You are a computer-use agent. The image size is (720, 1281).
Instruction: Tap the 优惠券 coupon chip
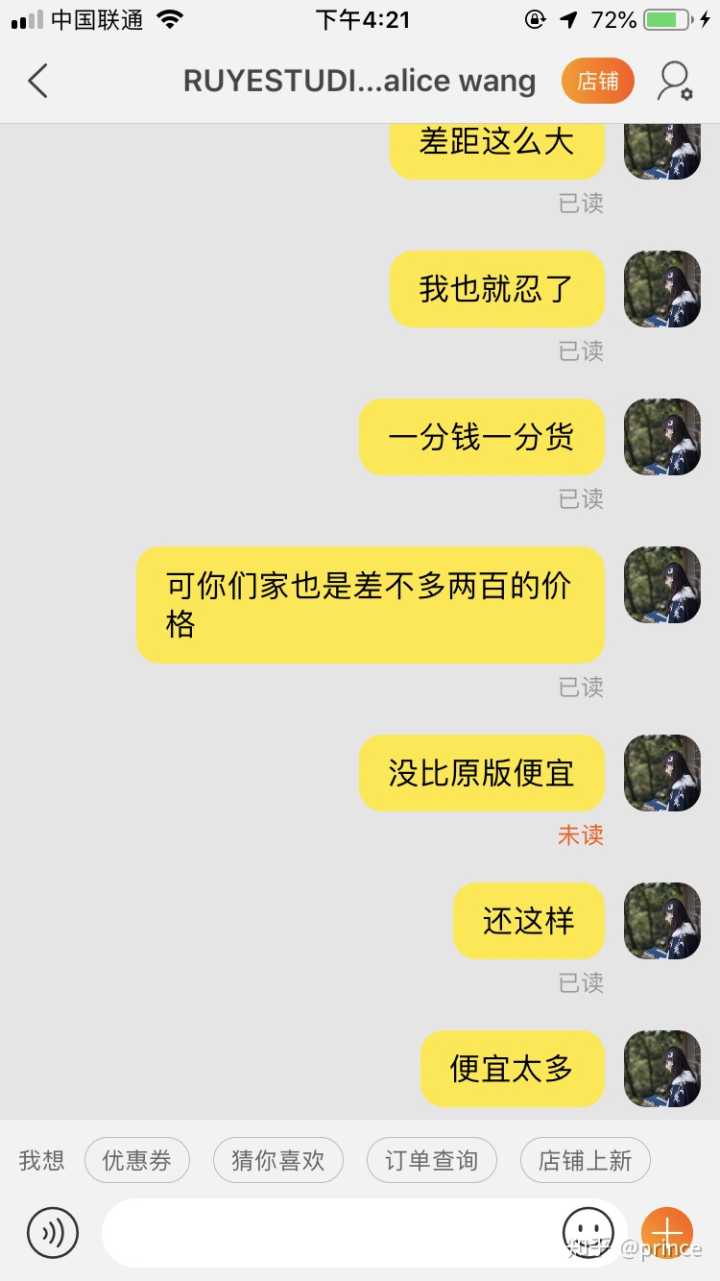coord(137,1160)
